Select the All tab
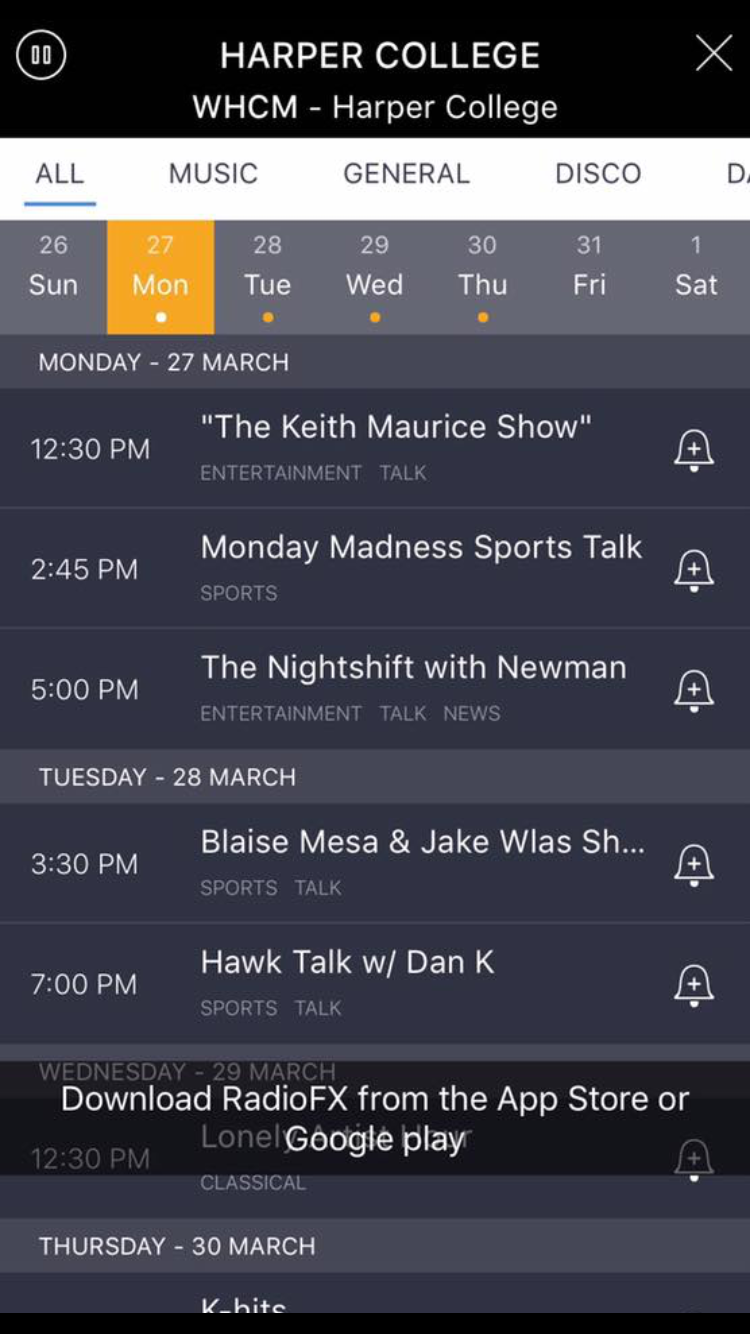This screenshot has width=750, height=1334. pyautogui.click(x=60, y=173)
